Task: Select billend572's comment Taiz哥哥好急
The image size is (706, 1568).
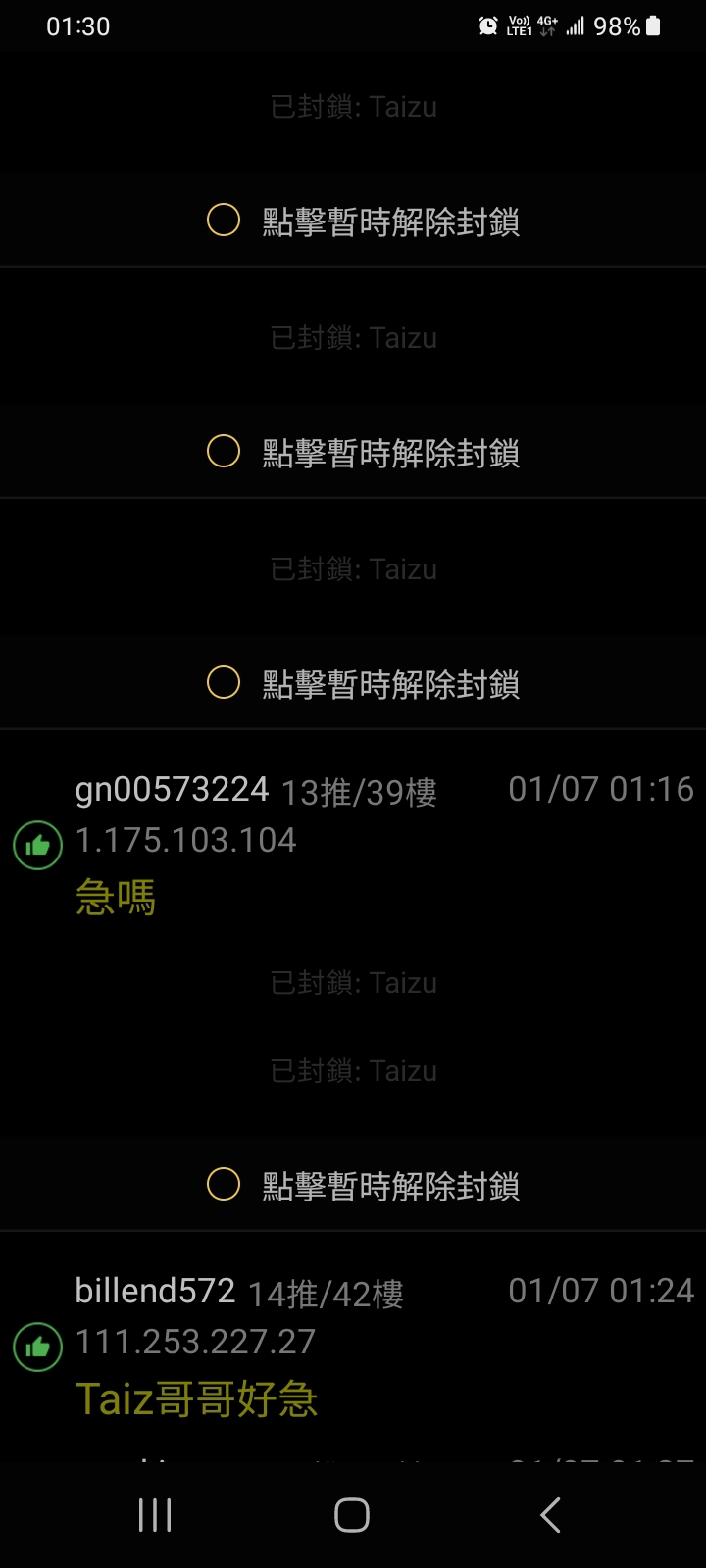Action: coord(196,1398)
